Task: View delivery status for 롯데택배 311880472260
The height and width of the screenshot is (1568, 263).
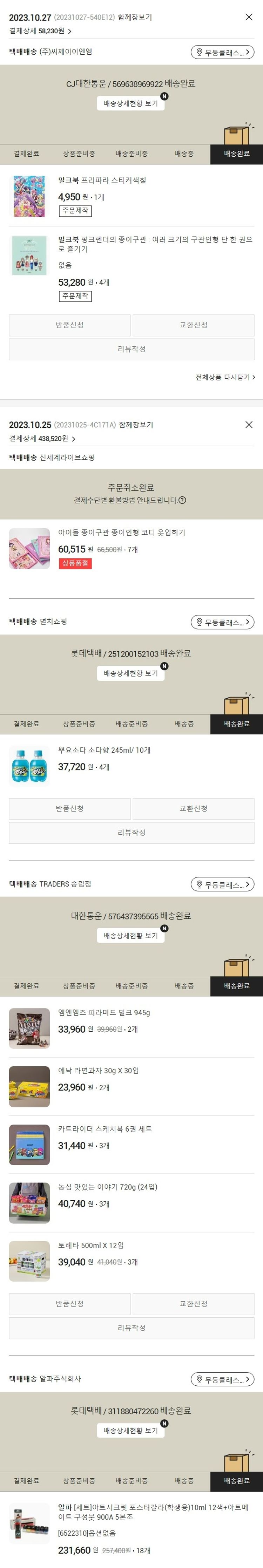Action: pyautogui.click(x=130, y=1431)
